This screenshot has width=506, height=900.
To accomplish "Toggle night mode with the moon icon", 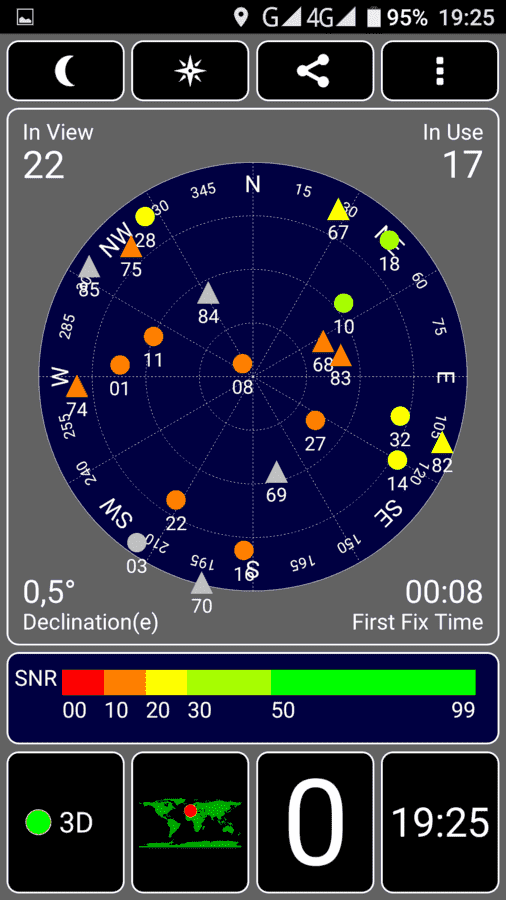I will point(65,71).
